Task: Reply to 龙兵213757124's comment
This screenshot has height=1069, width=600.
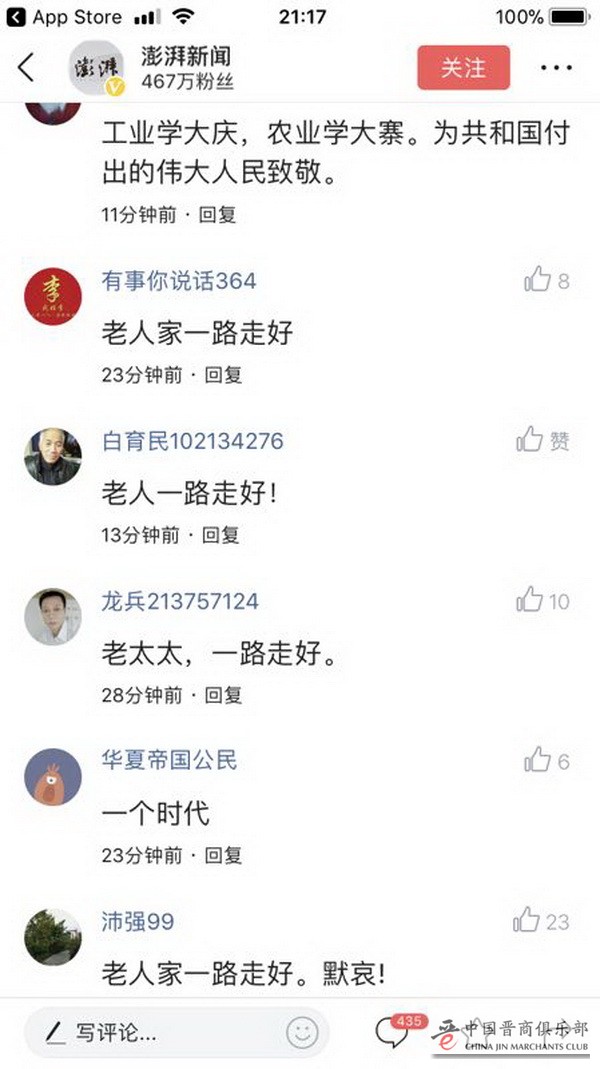Action: [223, 695]
